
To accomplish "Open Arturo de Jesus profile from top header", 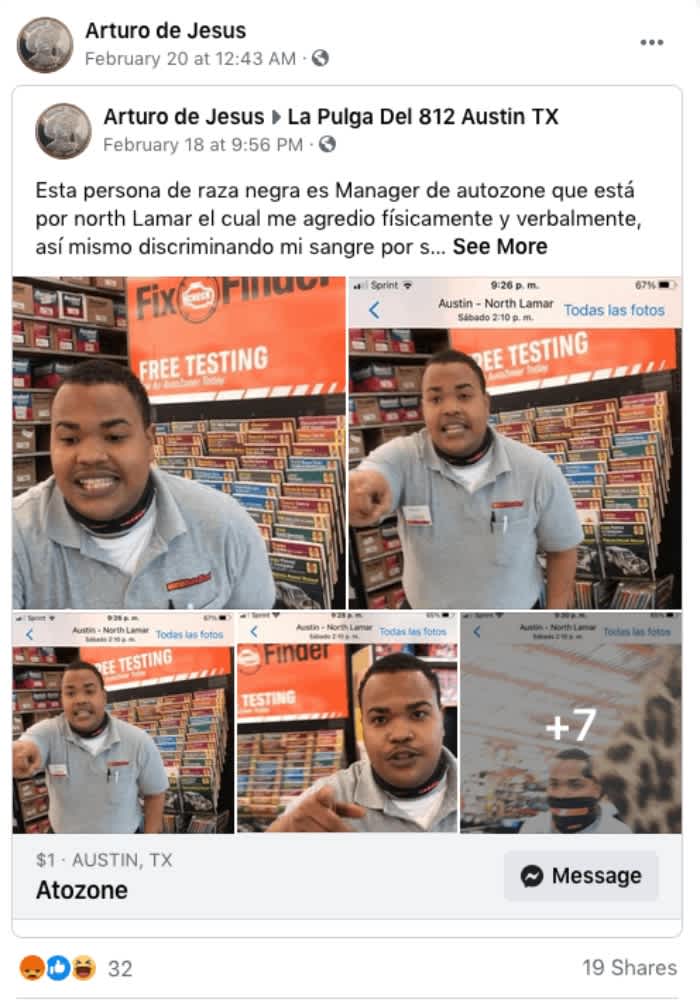I will coord(165,31).
